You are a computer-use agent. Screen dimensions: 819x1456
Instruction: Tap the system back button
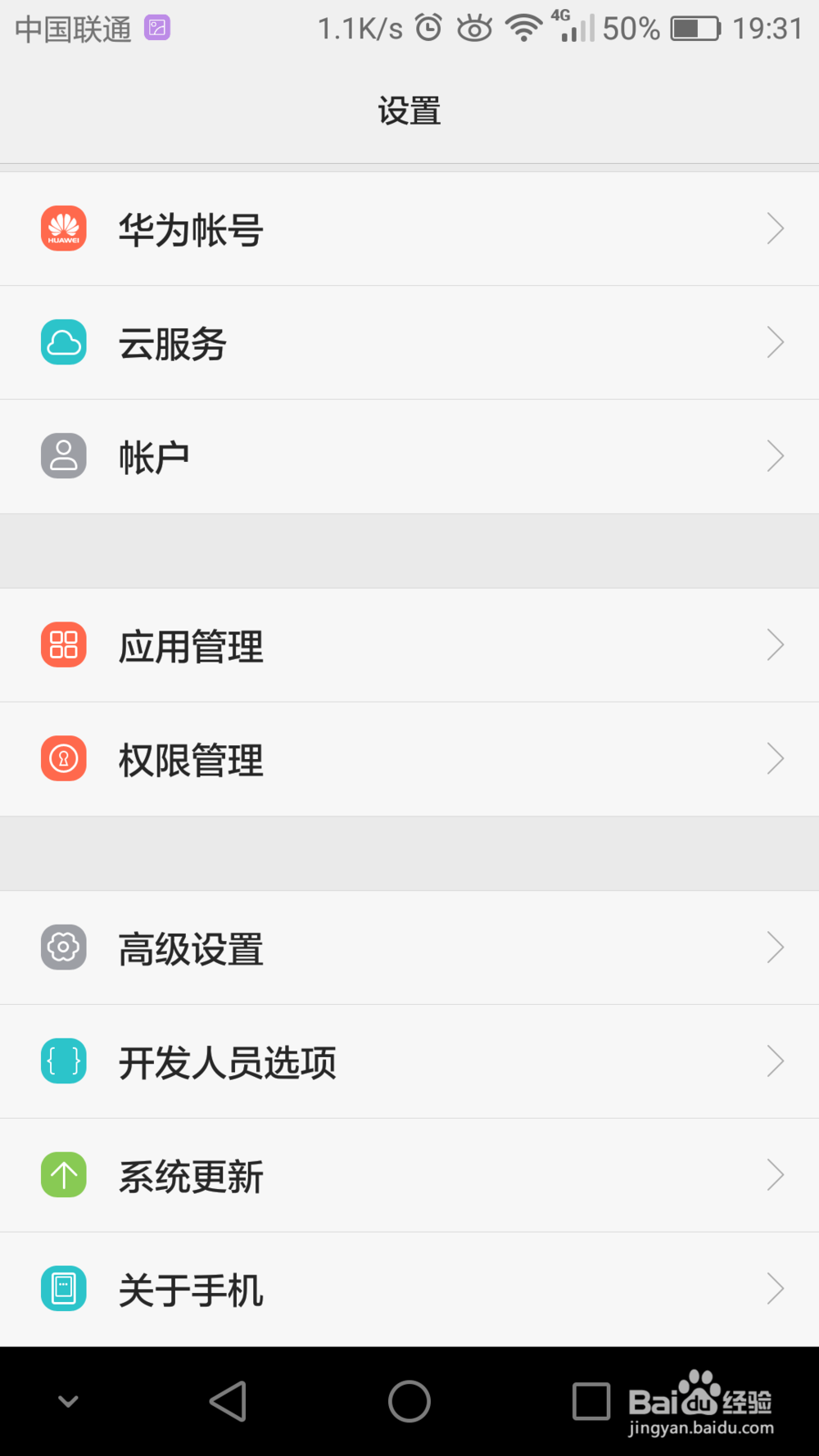coord(229,1401)
